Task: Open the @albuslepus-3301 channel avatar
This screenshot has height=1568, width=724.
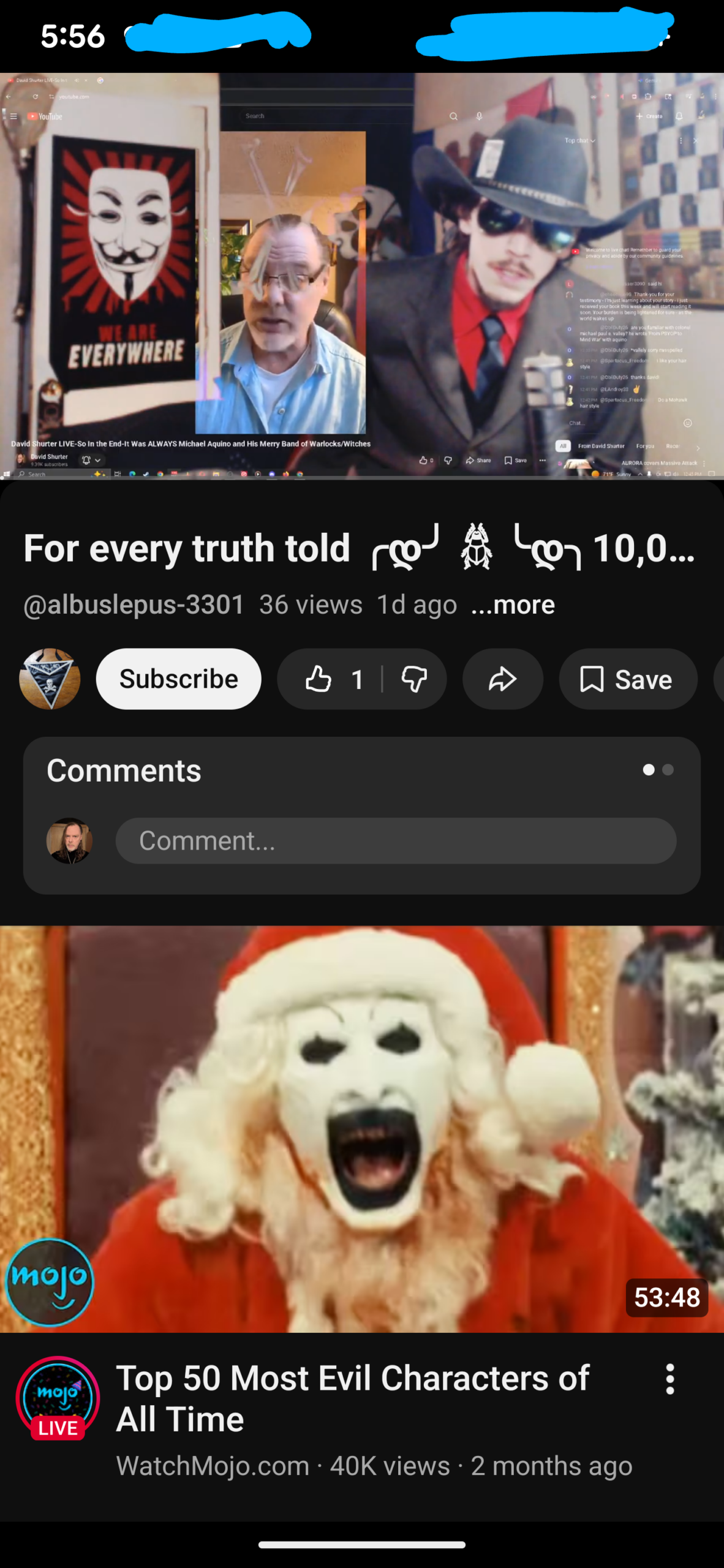Action: pyautogui.click(x=50, y=679)
